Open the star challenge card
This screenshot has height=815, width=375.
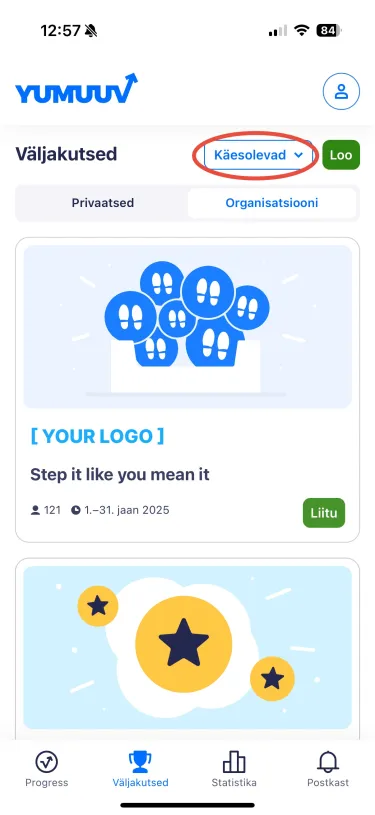coord(187,647)
